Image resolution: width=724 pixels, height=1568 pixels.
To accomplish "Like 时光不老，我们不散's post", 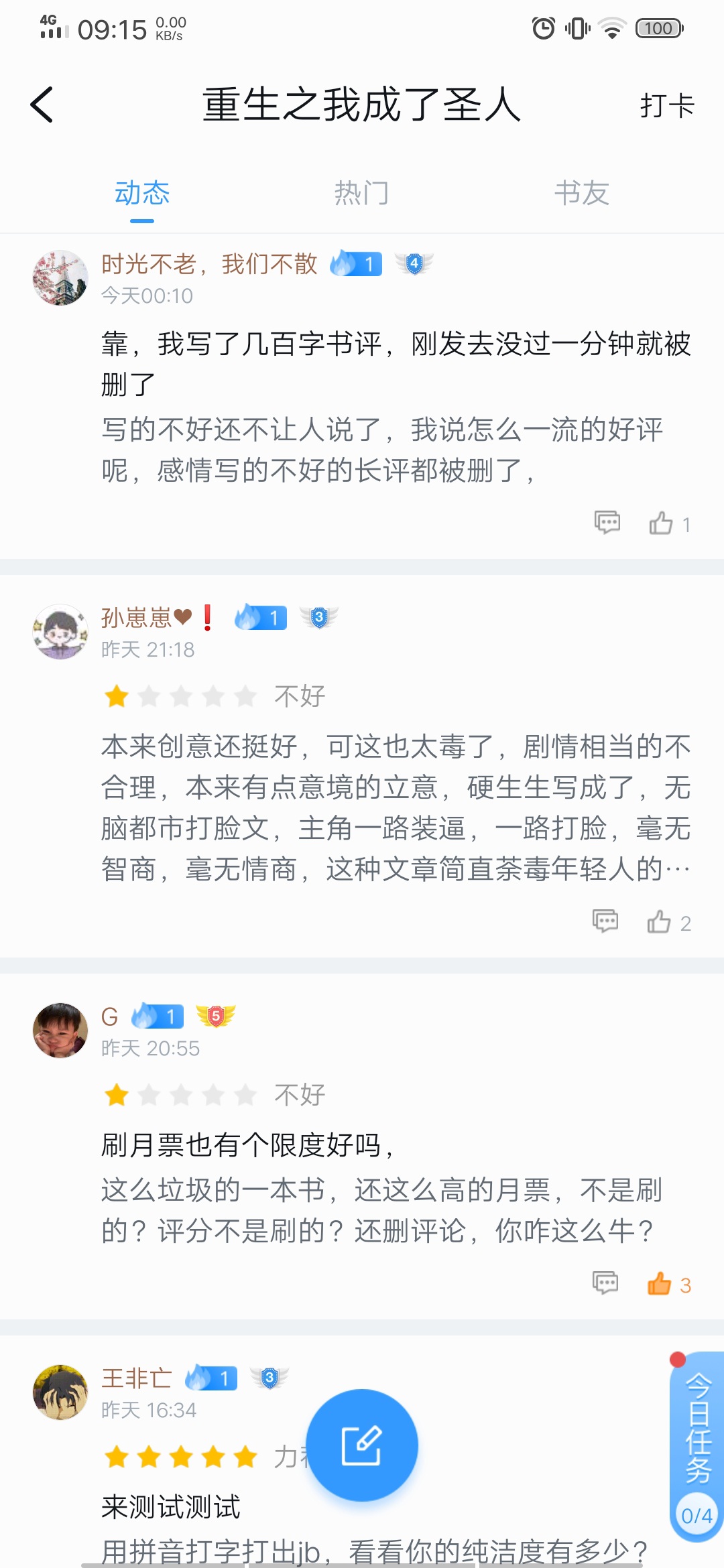I will pyautogui.click(x=662, y=523).
